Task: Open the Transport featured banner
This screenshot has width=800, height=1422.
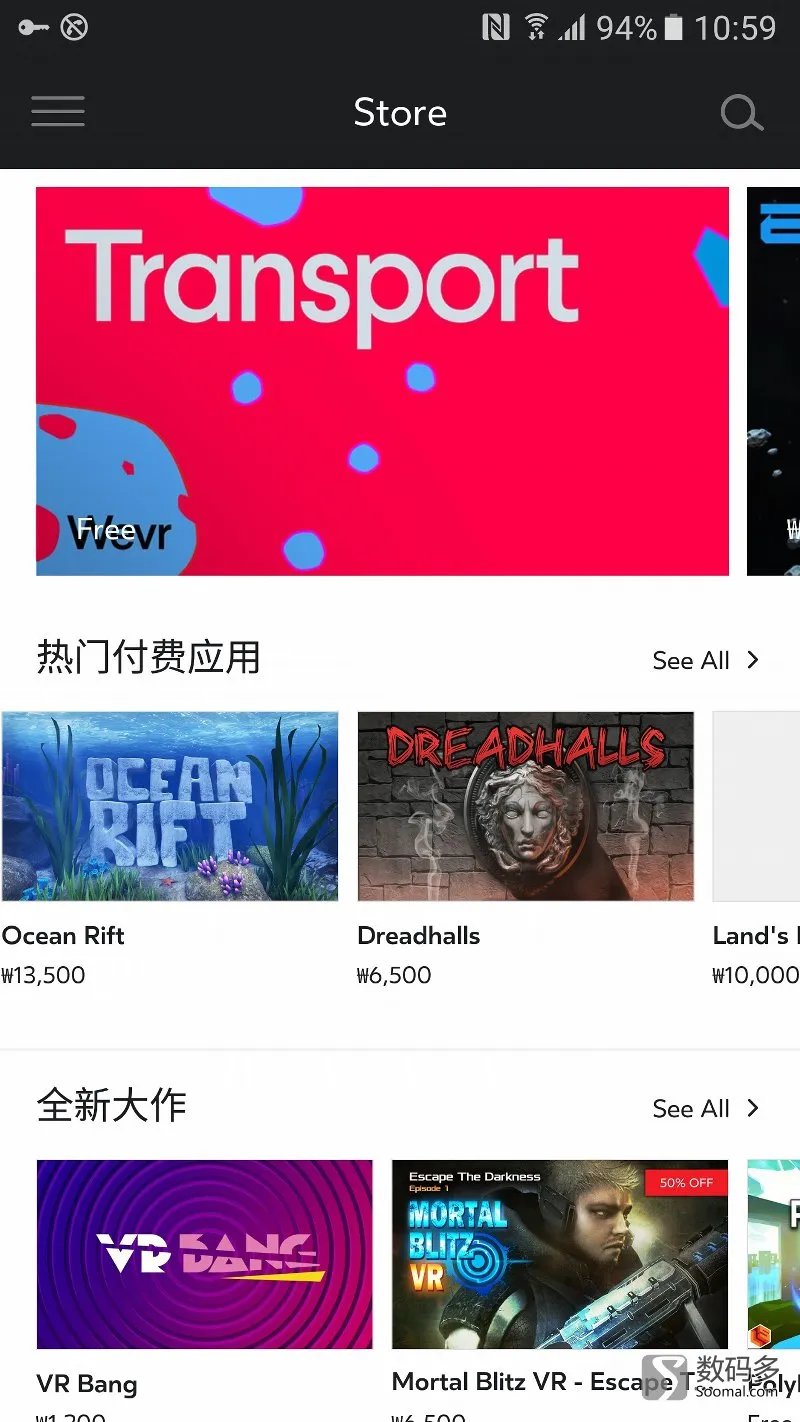Action: (x=382, y=381)
